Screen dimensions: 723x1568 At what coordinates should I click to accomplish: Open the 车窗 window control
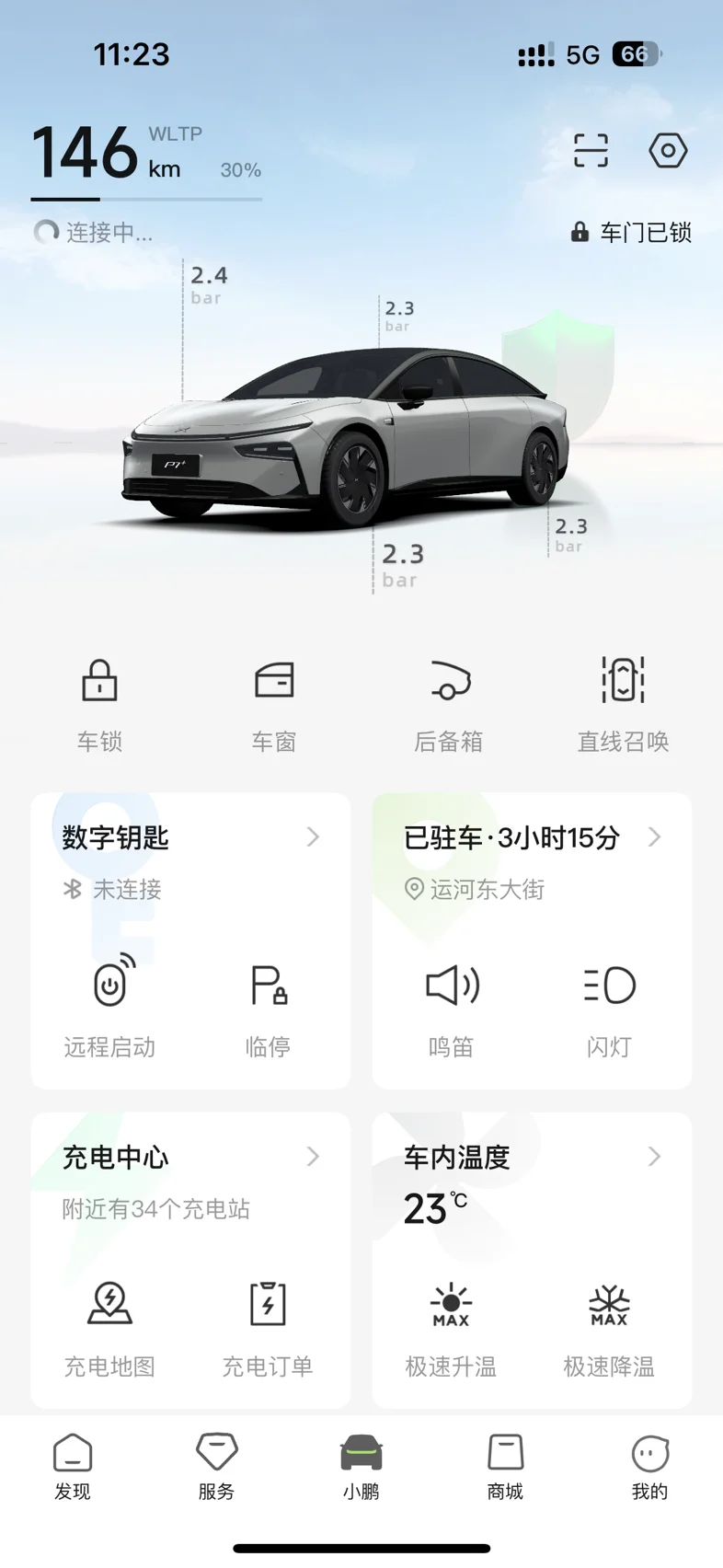274,703
